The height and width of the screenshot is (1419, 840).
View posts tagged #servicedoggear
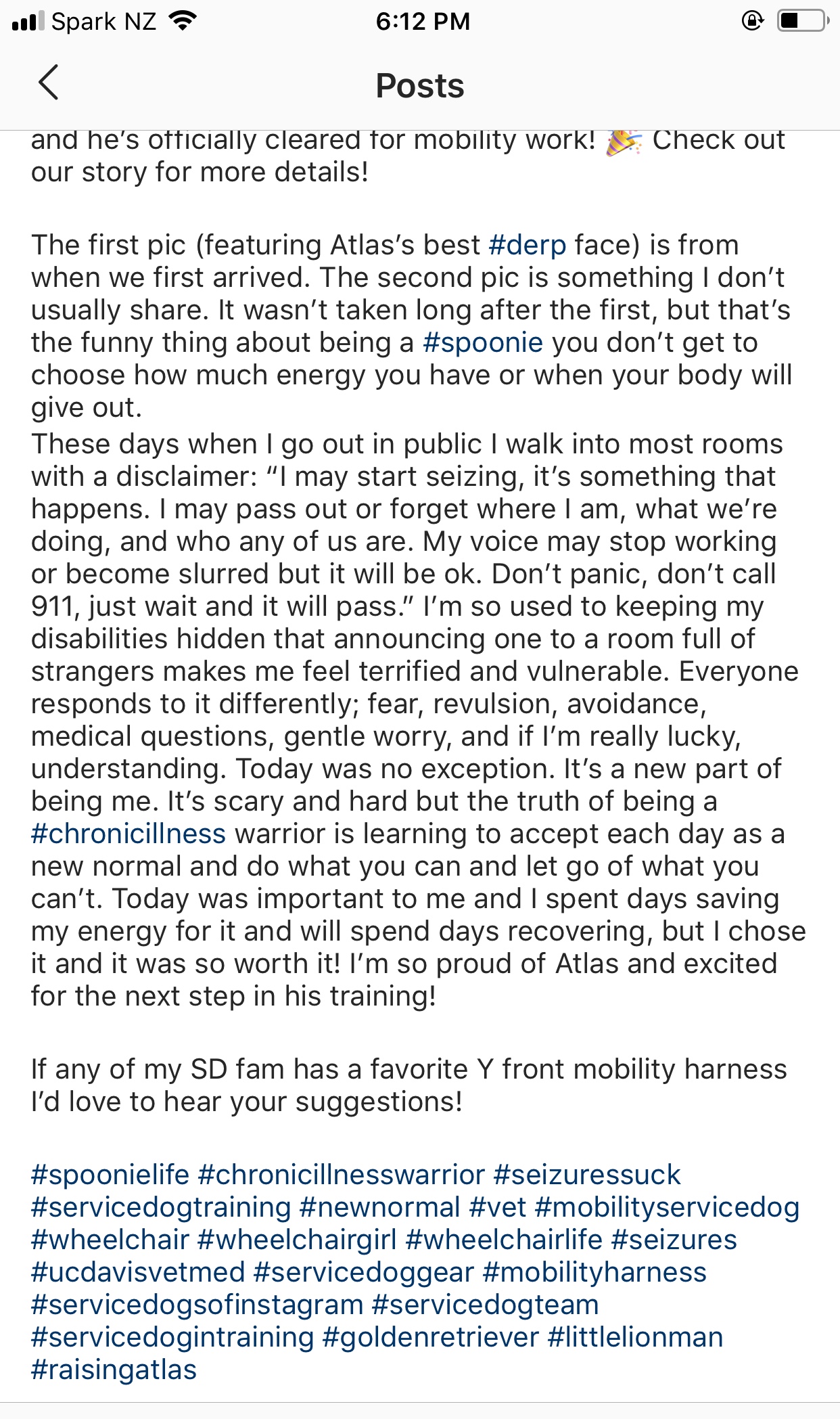363,1273
